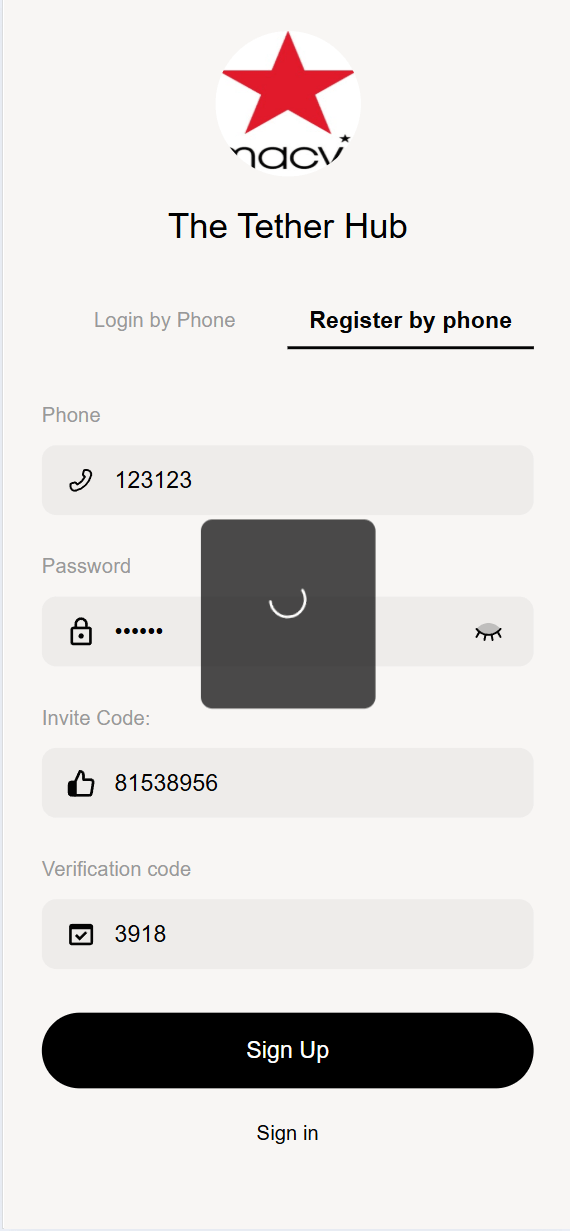Show the password with the eye icon
The width and height of the screenshot is (570, 1231).
[488, 631]
